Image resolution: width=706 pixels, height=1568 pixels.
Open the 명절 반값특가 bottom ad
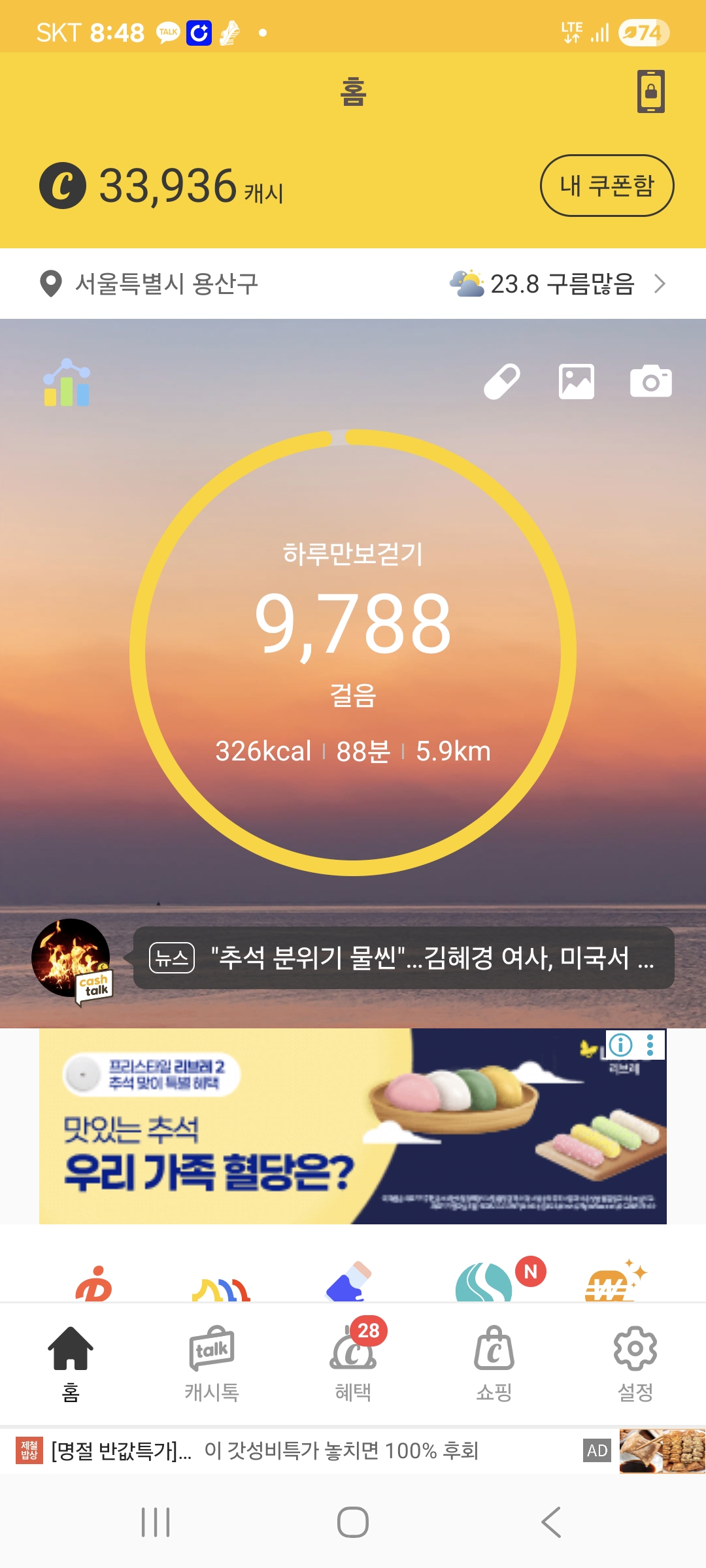pos(353,1450)
